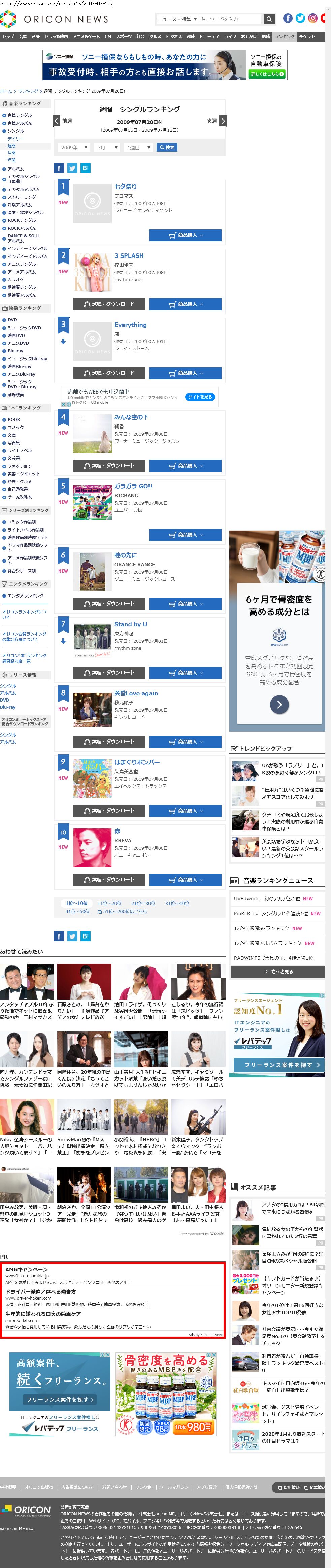Screen dimensions: 331x1568
Task: Open the コミック ranking in the book section
Action: point(15,427)
